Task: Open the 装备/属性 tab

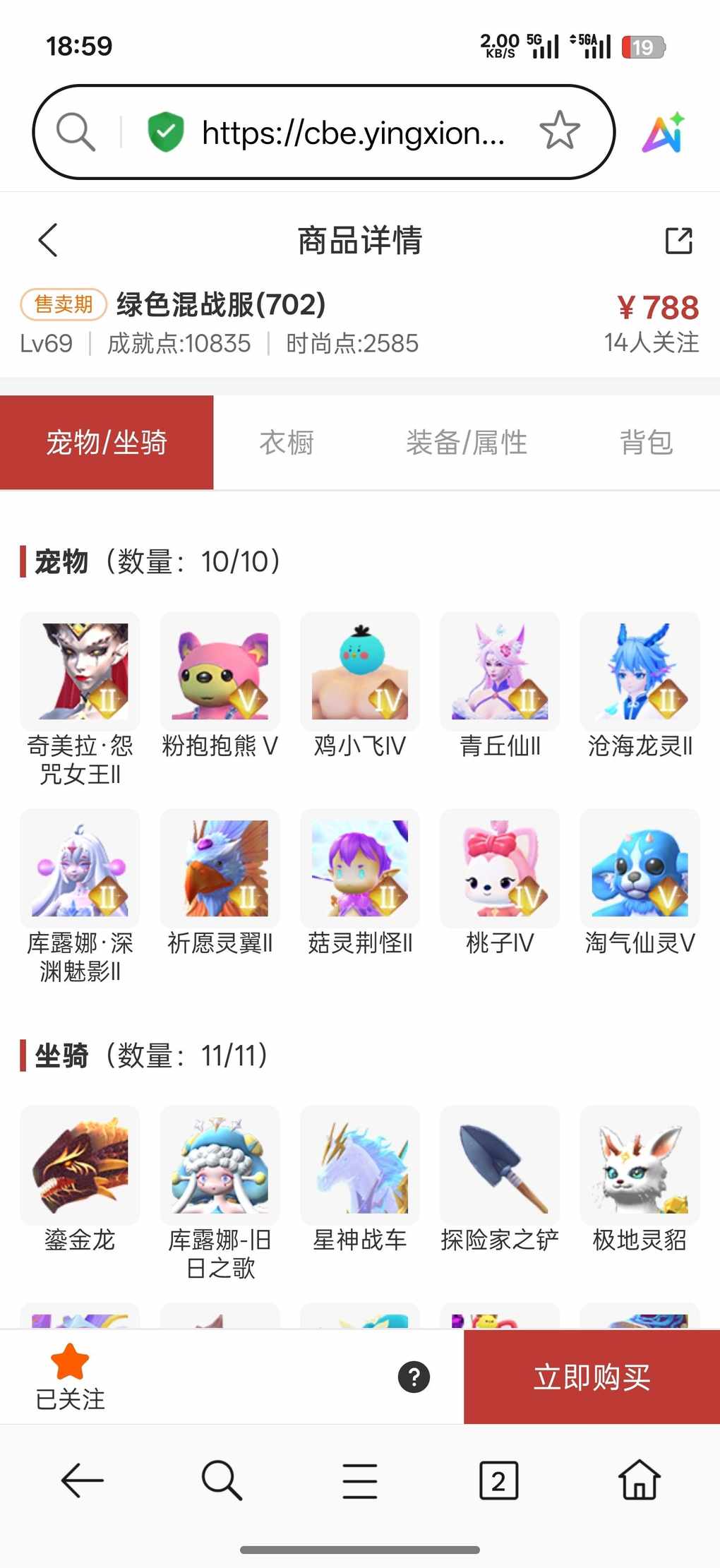Action: click(x=467, y=443)
